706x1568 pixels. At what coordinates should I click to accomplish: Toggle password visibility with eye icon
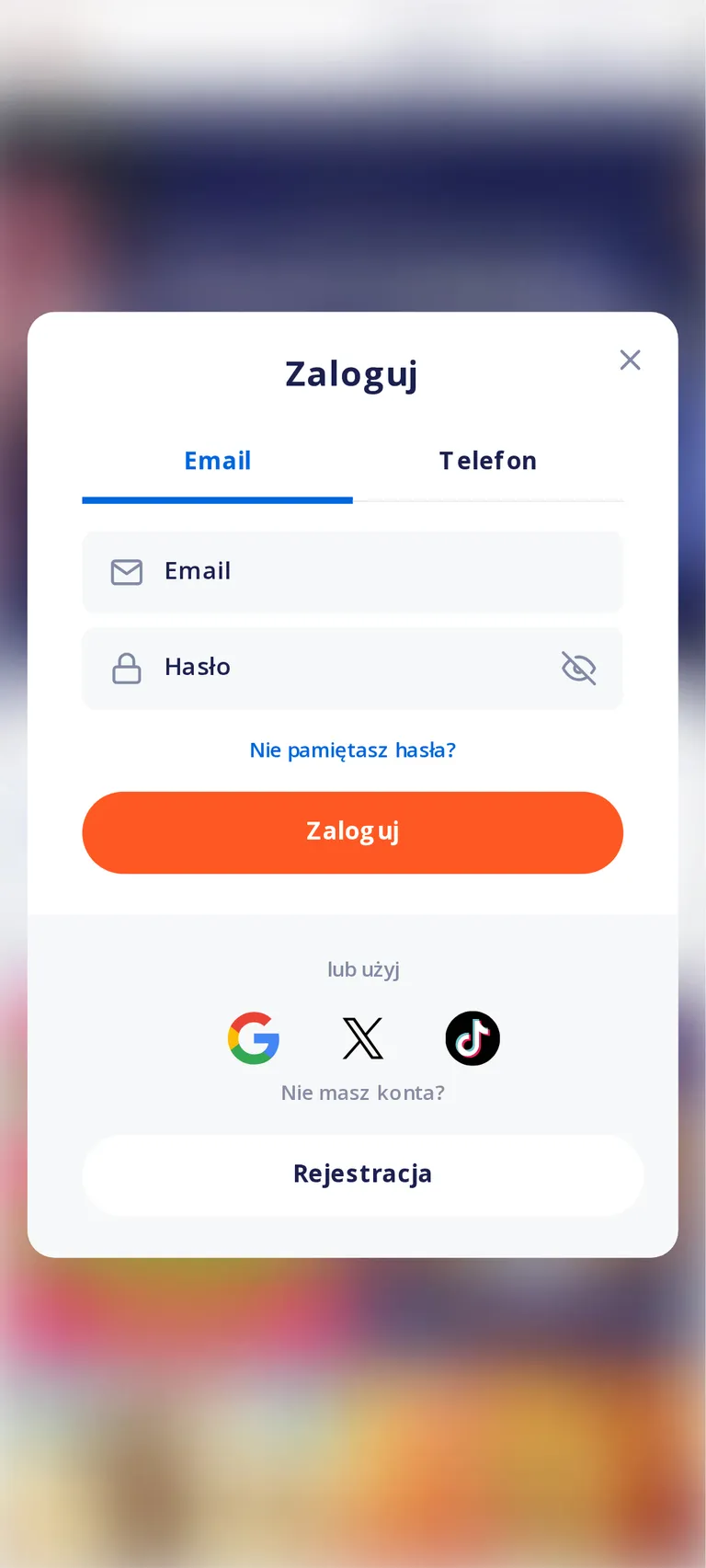(578, 668)
